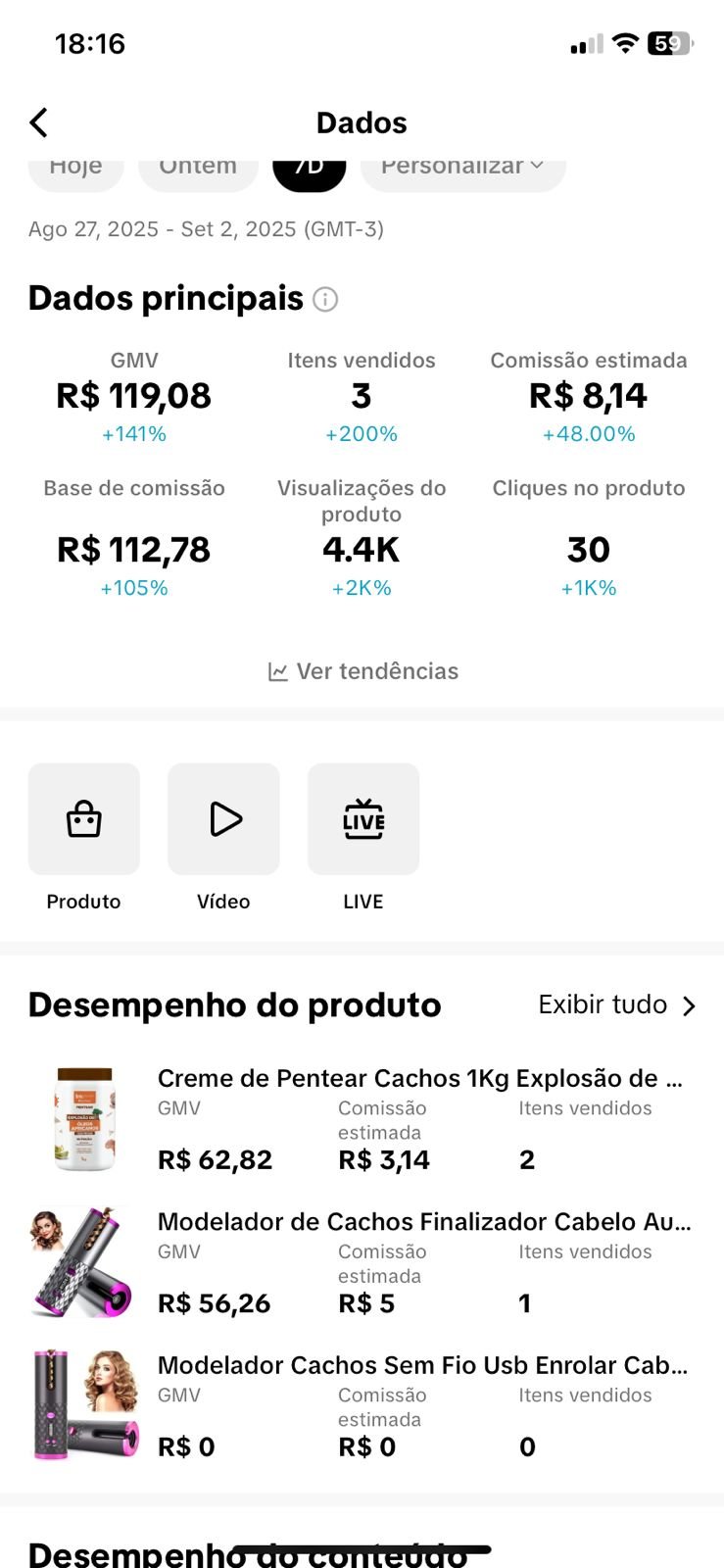
Task: Open the LIVE data section
Action: [363, 819]
